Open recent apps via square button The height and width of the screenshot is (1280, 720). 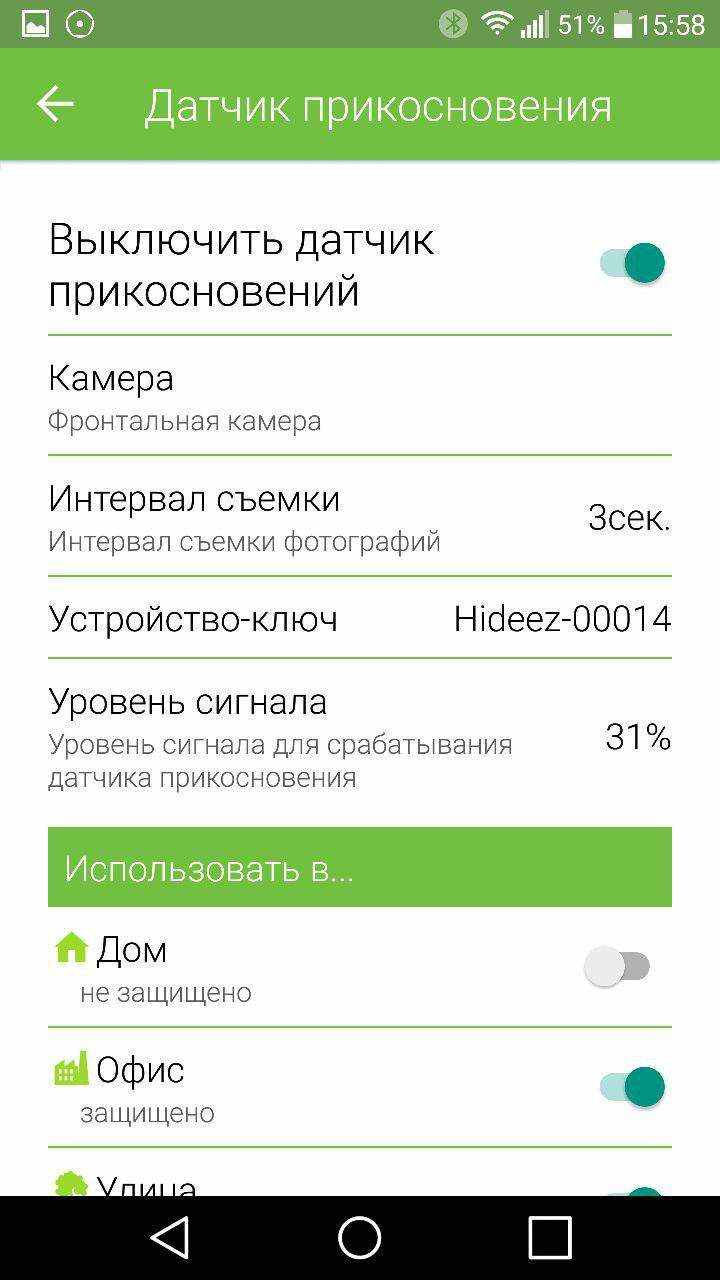pos(549,1238)
